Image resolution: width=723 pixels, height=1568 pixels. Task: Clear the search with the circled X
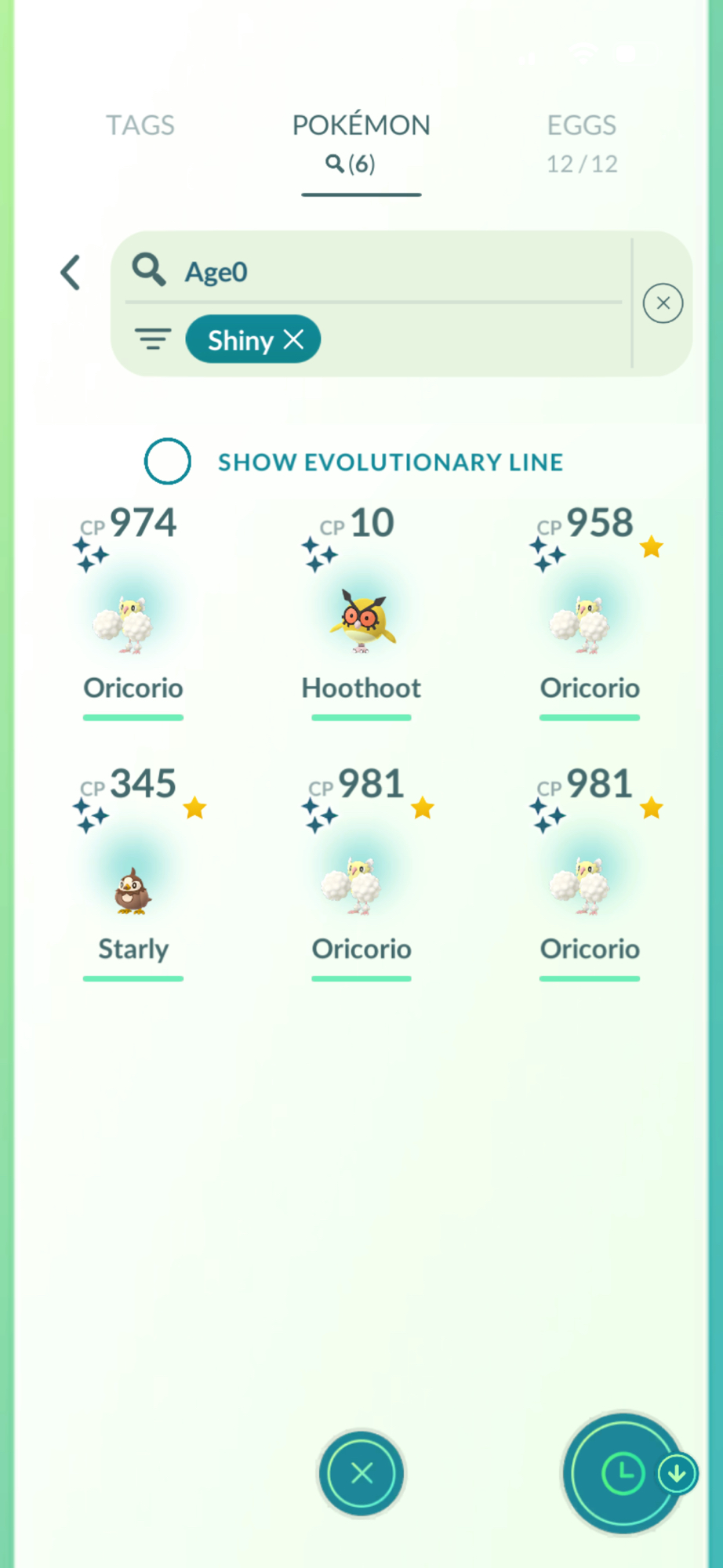663,303
